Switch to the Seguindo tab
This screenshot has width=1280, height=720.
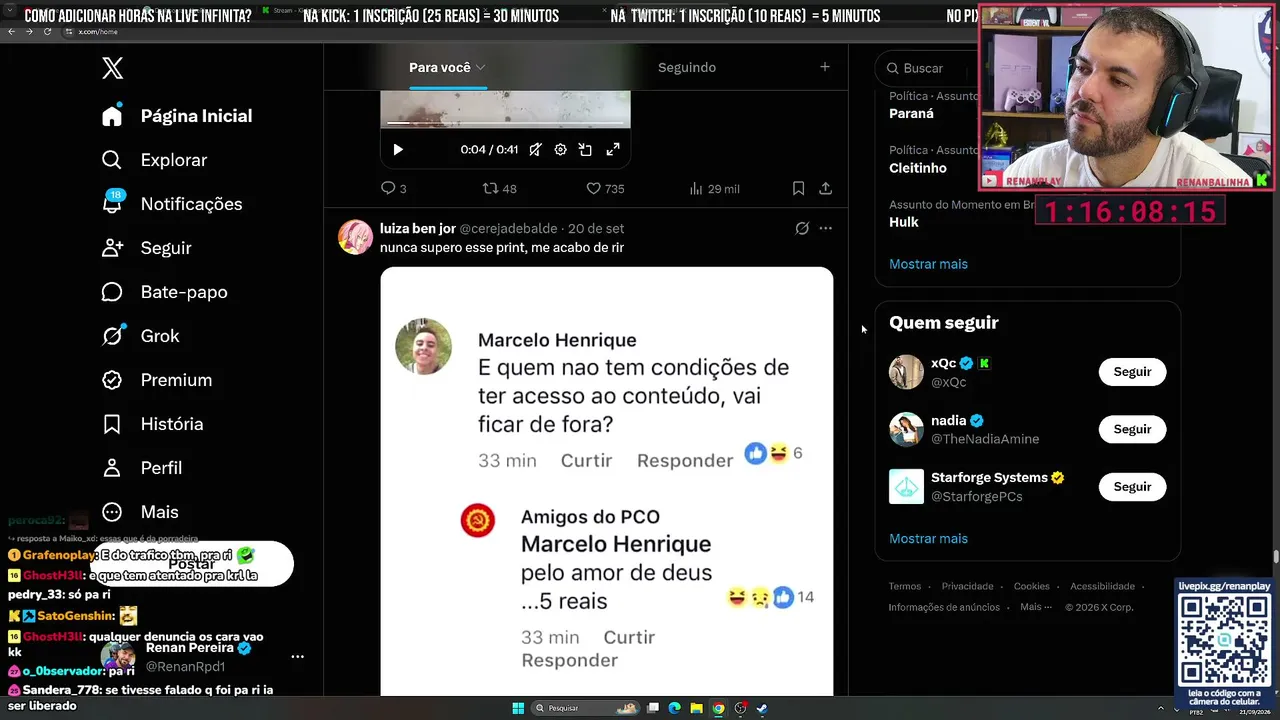click(x=687, y=67)
